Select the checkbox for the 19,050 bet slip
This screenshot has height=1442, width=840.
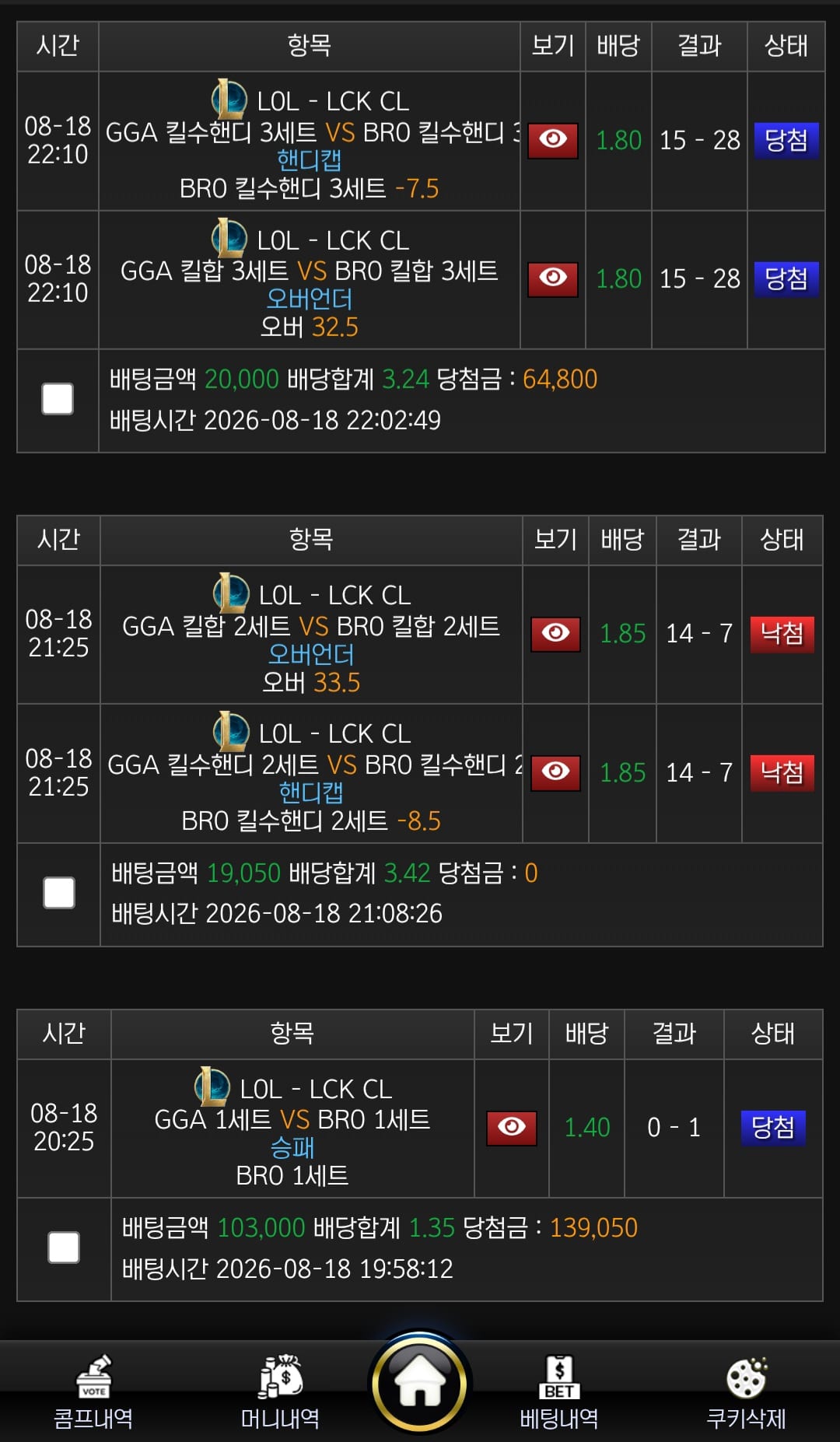(59, 893)
